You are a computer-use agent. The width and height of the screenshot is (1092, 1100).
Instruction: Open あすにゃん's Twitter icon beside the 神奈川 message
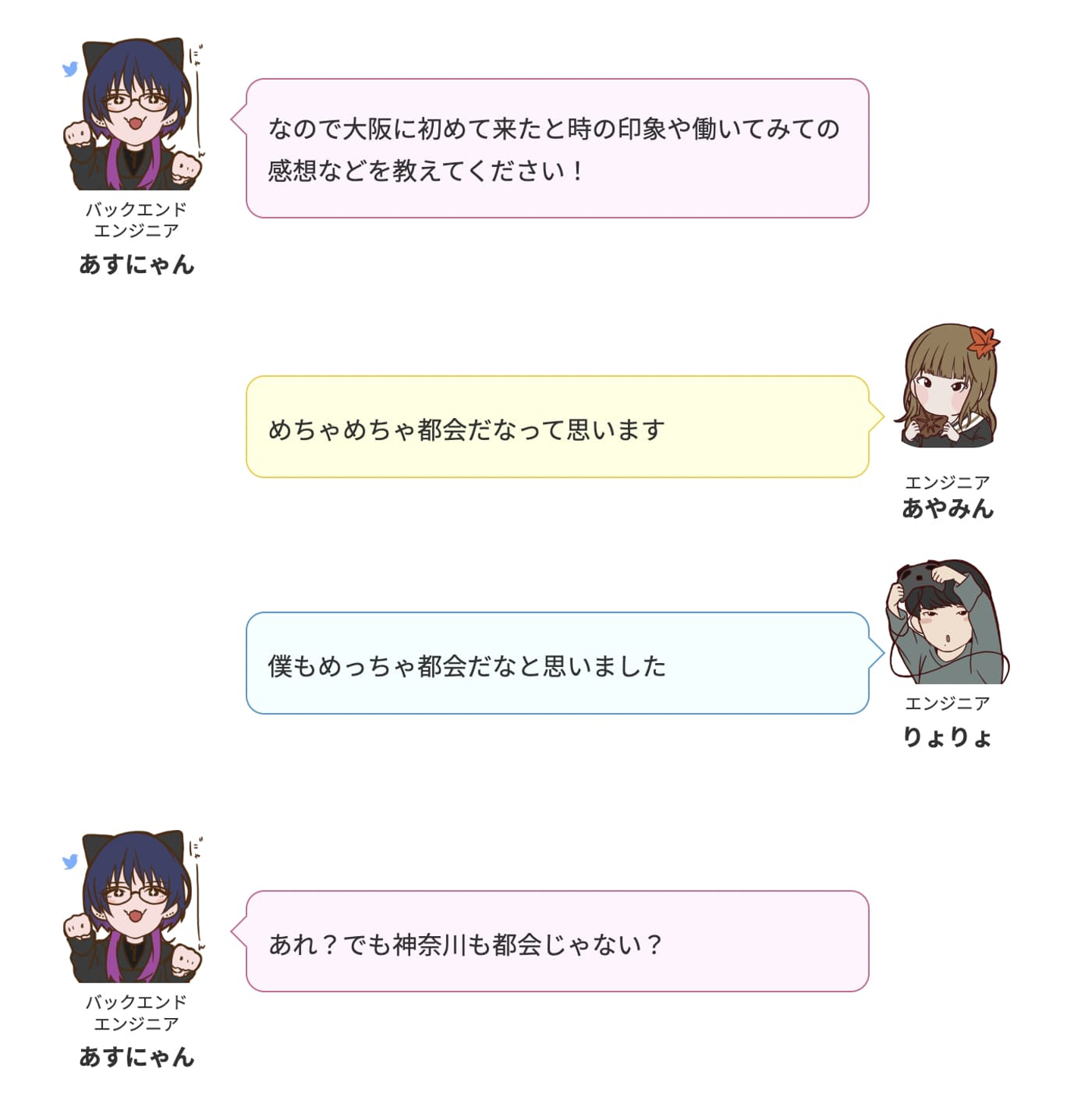[x=71, y=862]
